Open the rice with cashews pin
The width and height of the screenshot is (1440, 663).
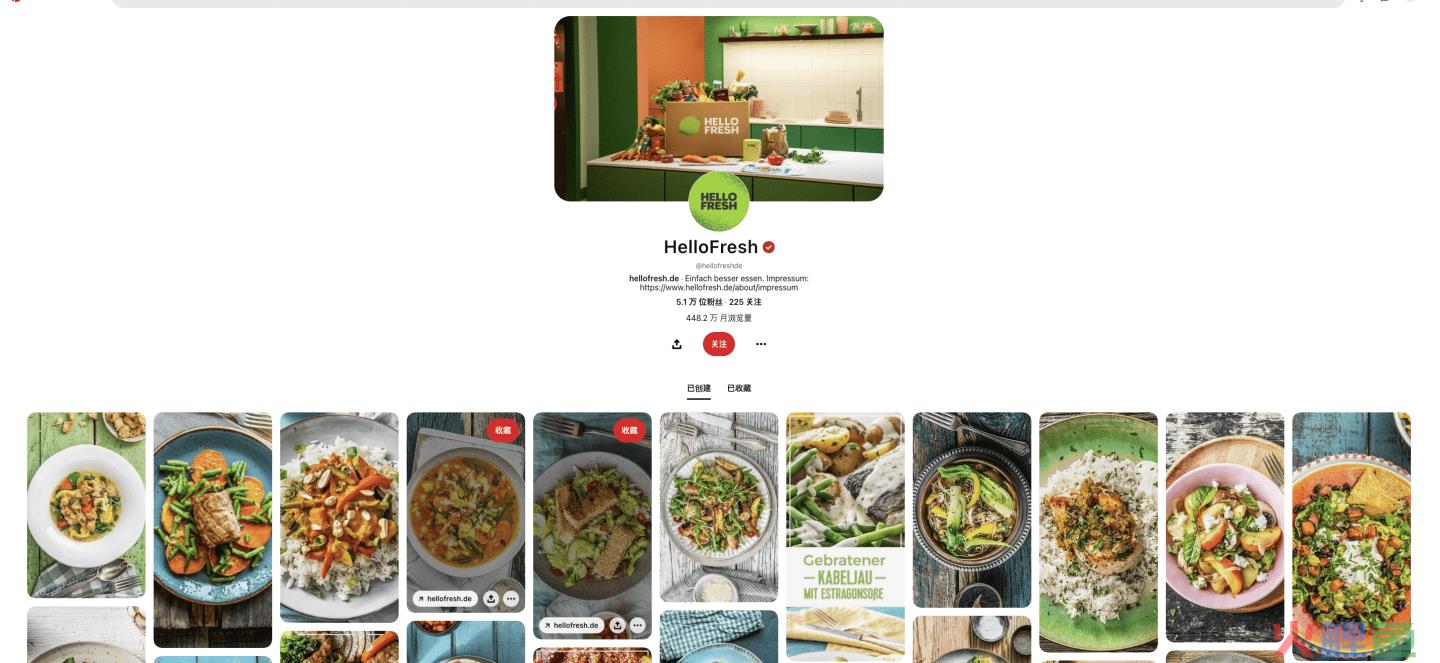click(339, 517)
